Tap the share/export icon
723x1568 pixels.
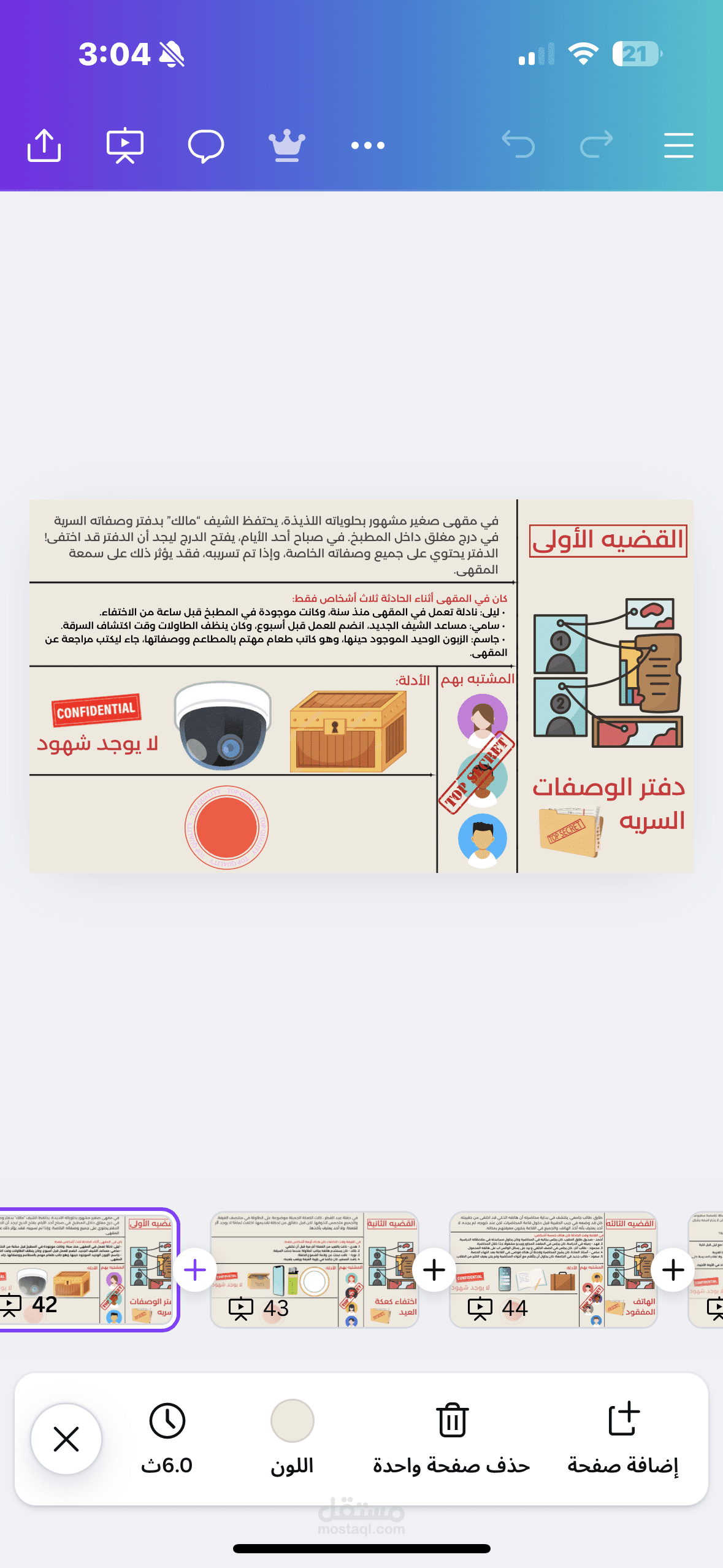click(44, 145)
